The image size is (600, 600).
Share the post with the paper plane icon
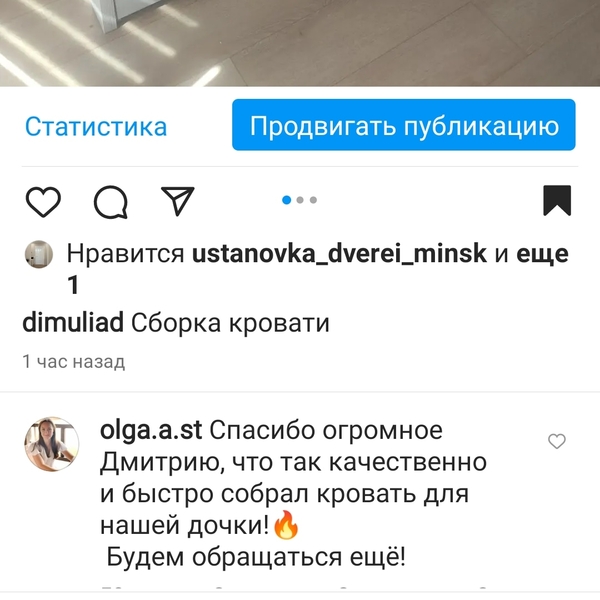177,201
